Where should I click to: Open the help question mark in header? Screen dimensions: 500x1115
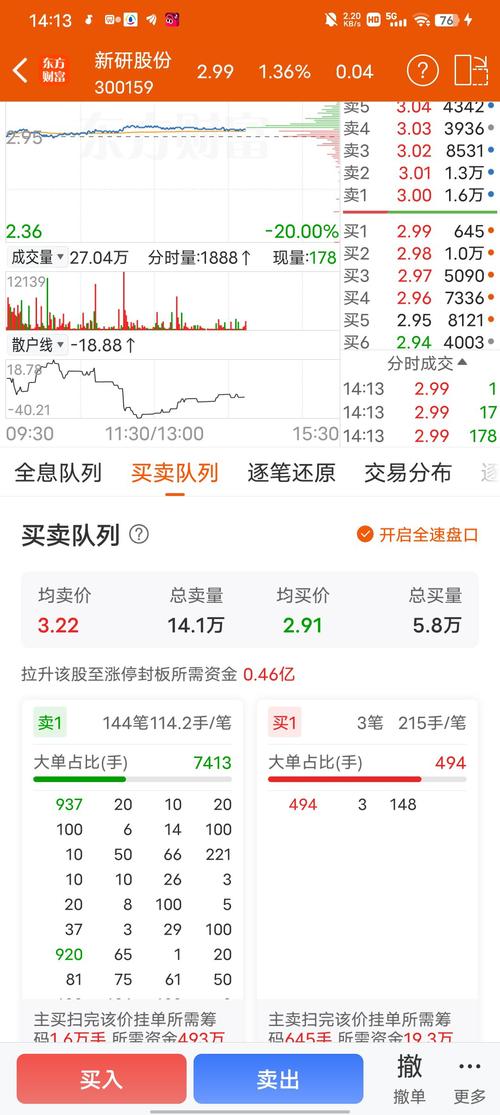[422, 70]
